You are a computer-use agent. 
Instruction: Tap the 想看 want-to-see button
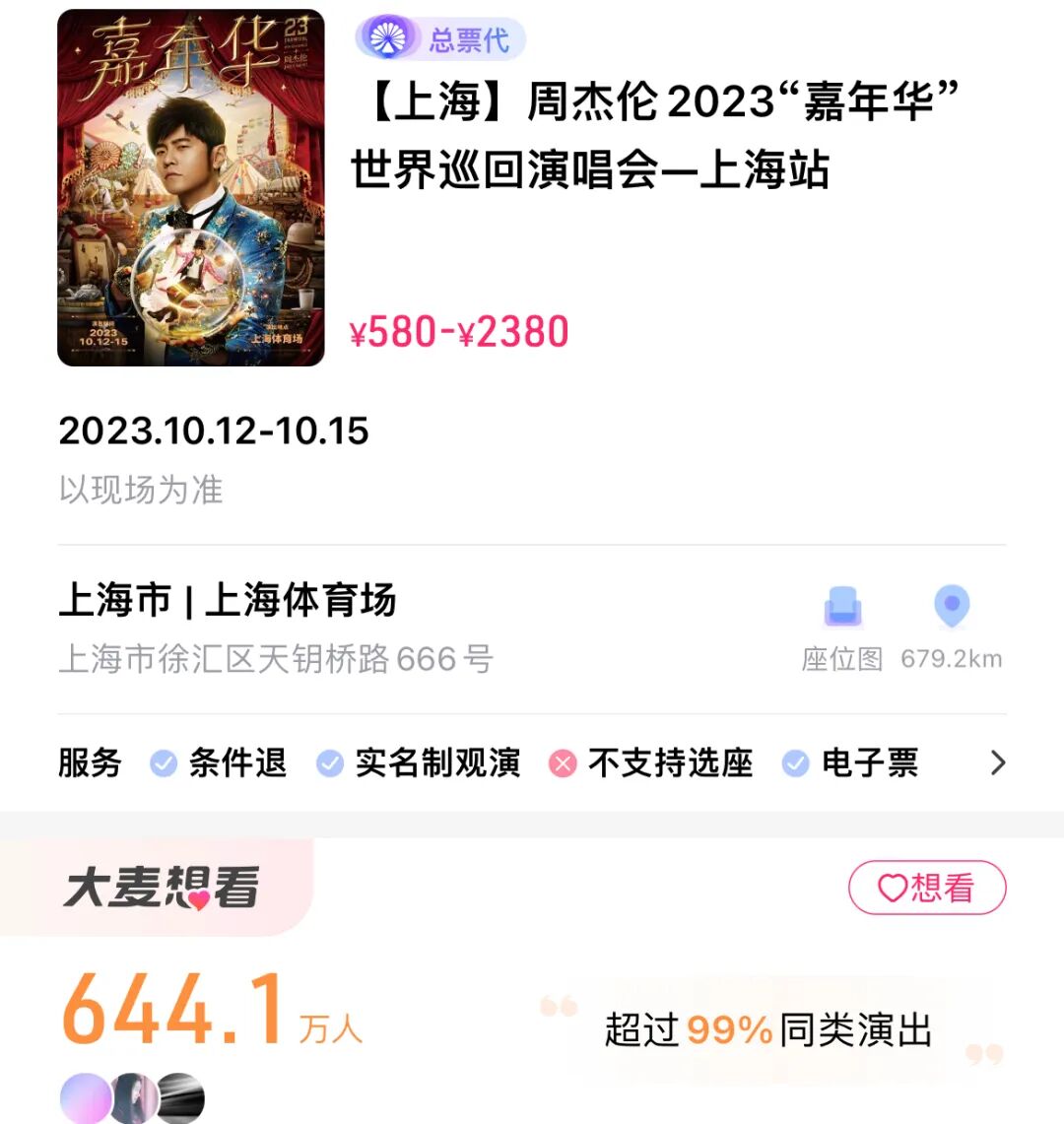coord(926,889)
